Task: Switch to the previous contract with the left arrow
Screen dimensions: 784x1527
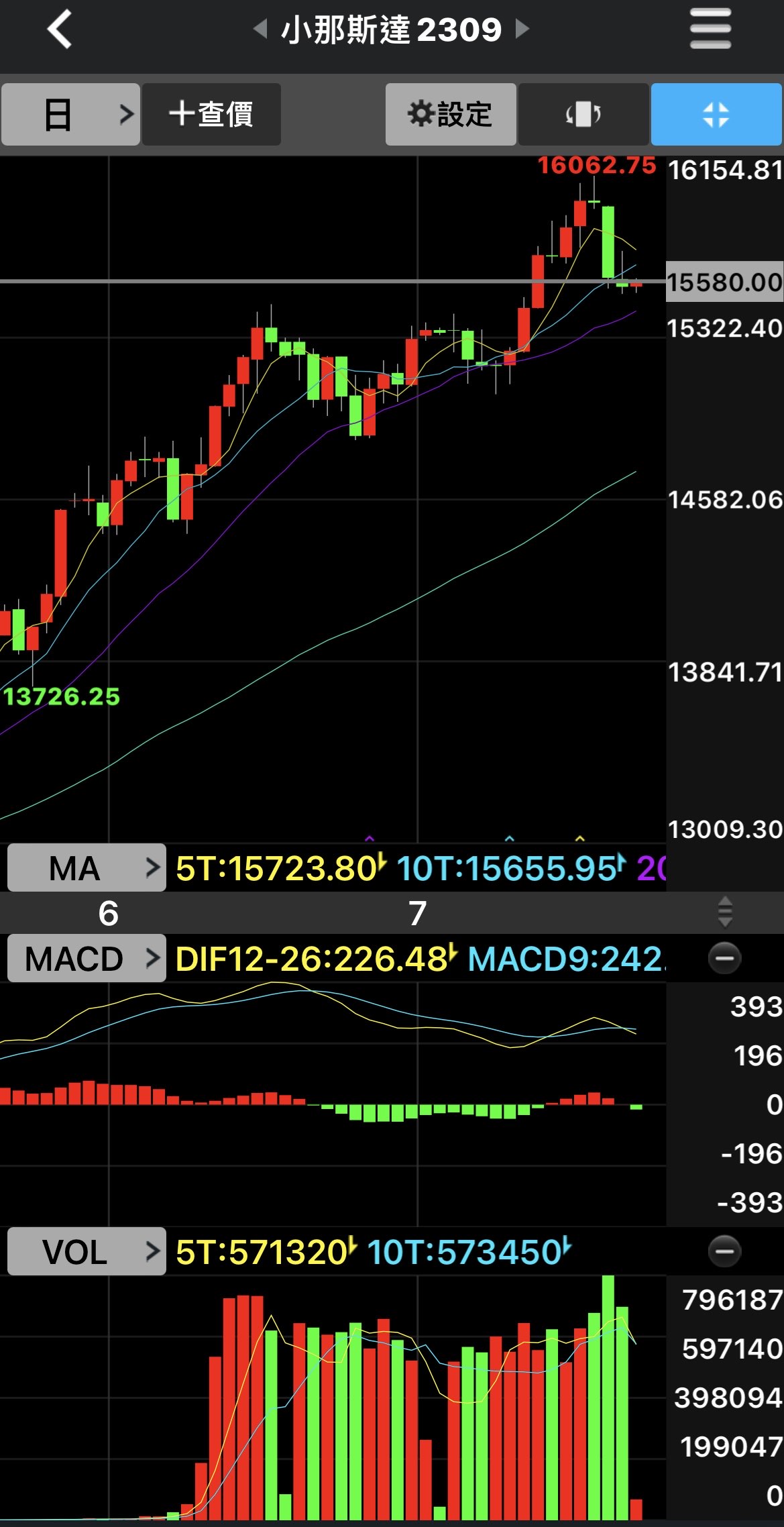Action: (260, 29)
